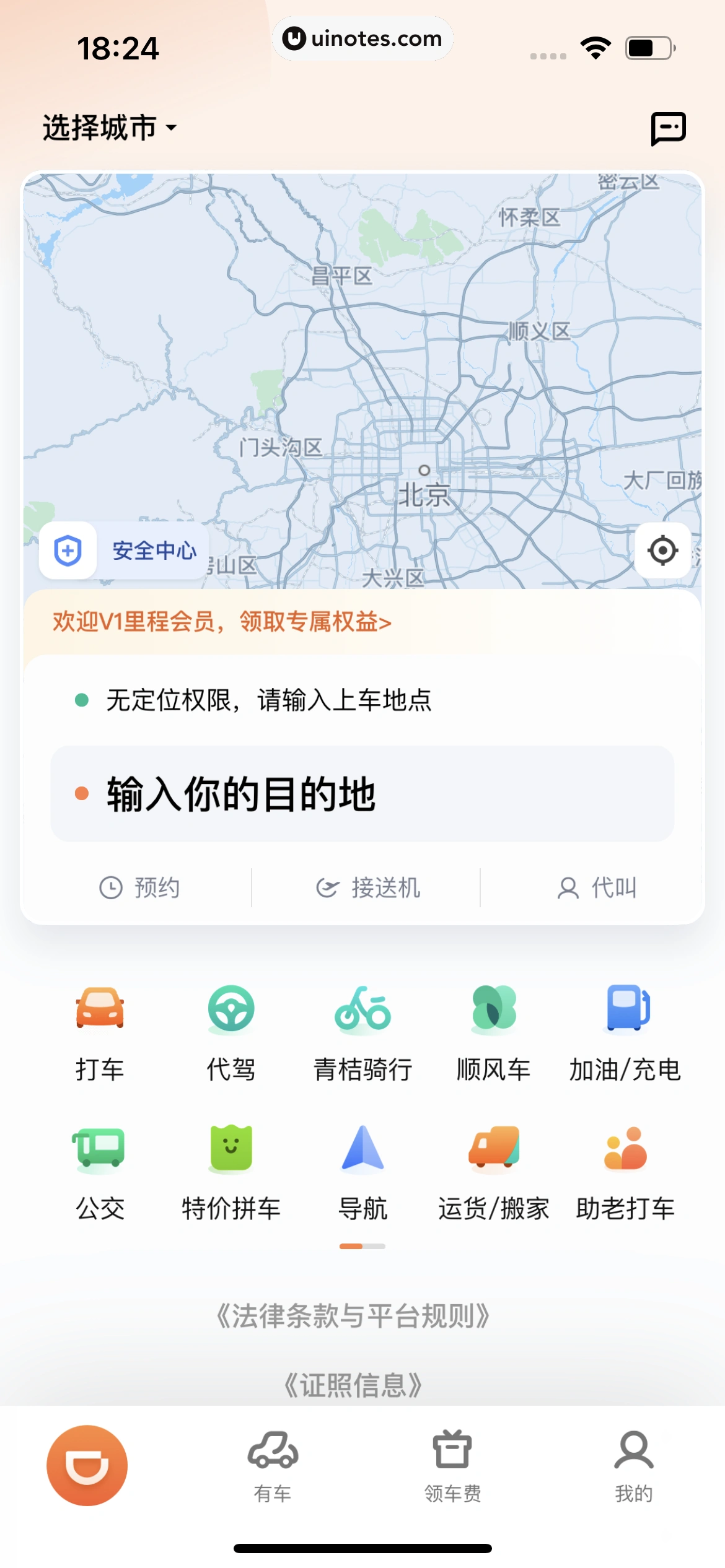Screen dimensions: 725x1568
Task: Recenter the map to my location
Action: pyautogui.click(x=662, y=551)
